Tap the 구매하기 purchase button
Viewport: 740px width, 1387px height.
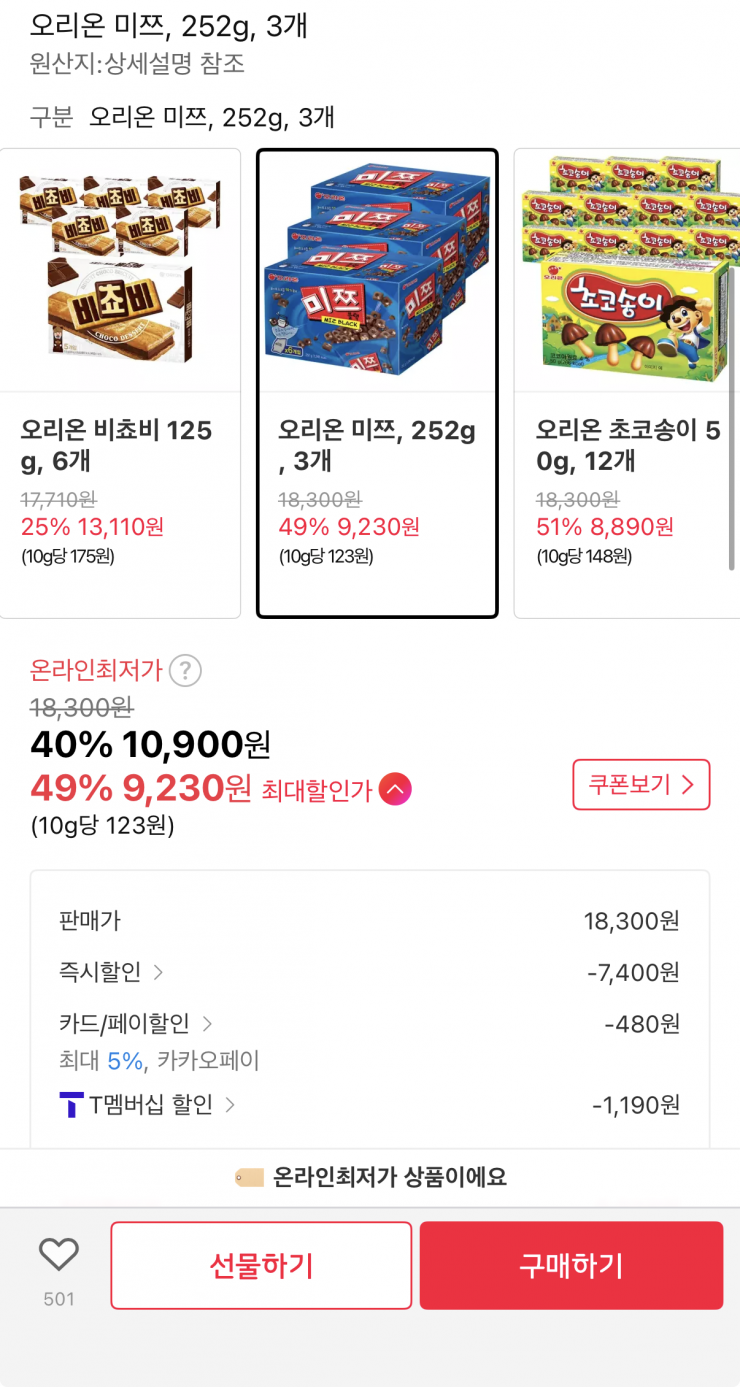571,1264
